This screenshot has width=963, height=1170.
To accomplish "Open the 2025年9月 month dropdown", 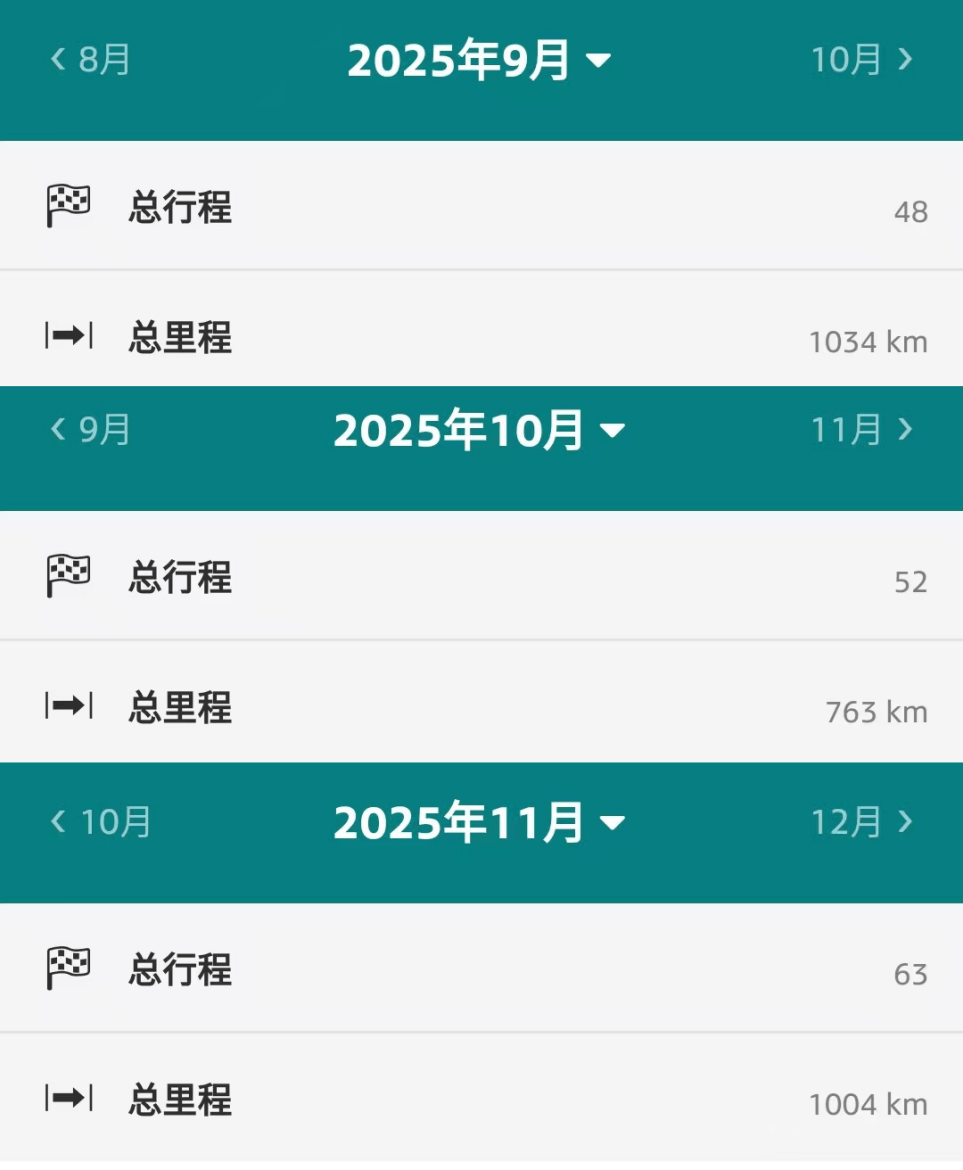I will [480, 60].
